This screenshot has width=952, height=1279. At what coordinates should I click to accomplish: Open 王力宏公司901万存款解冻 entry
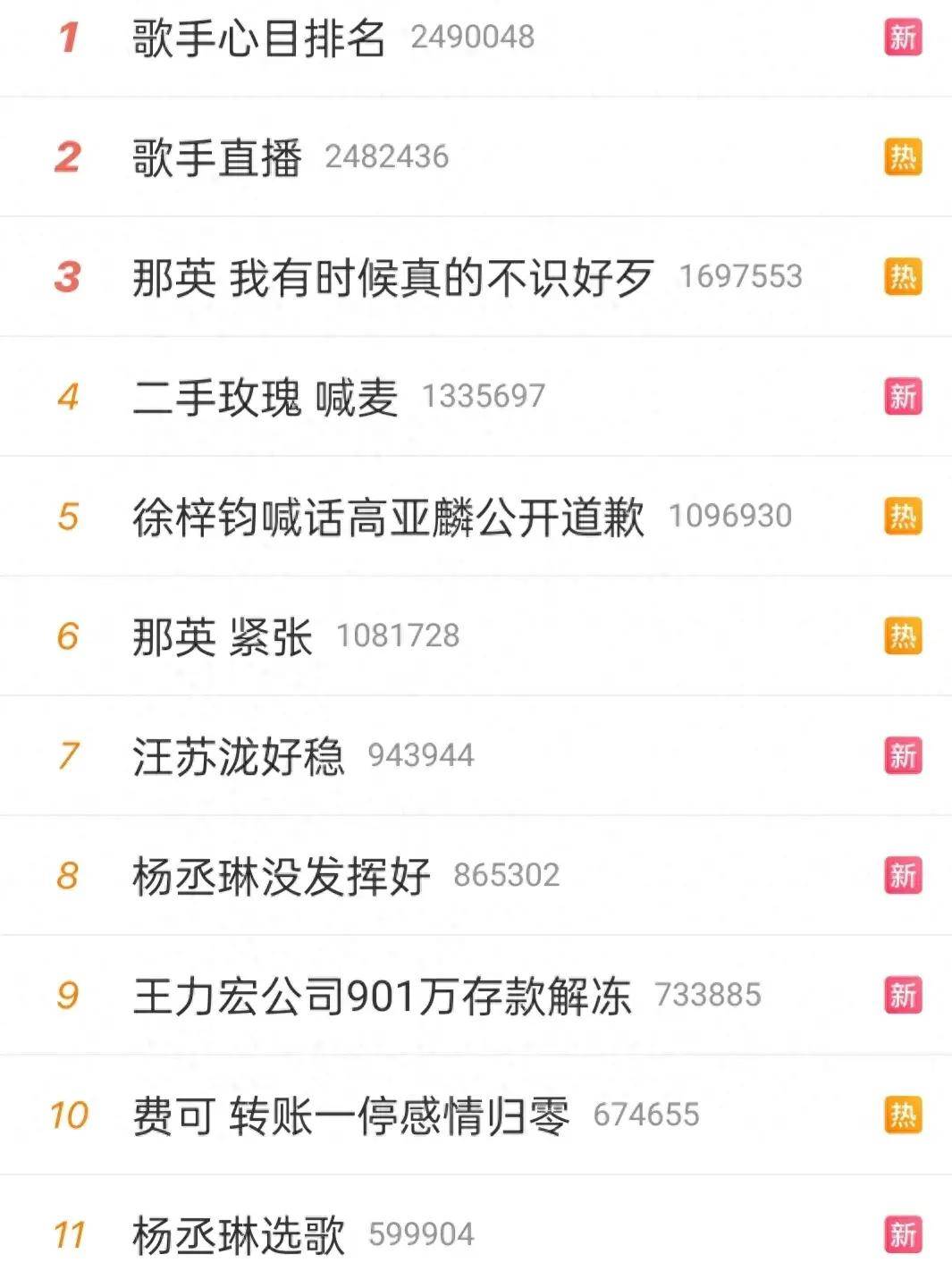(382, 997)
